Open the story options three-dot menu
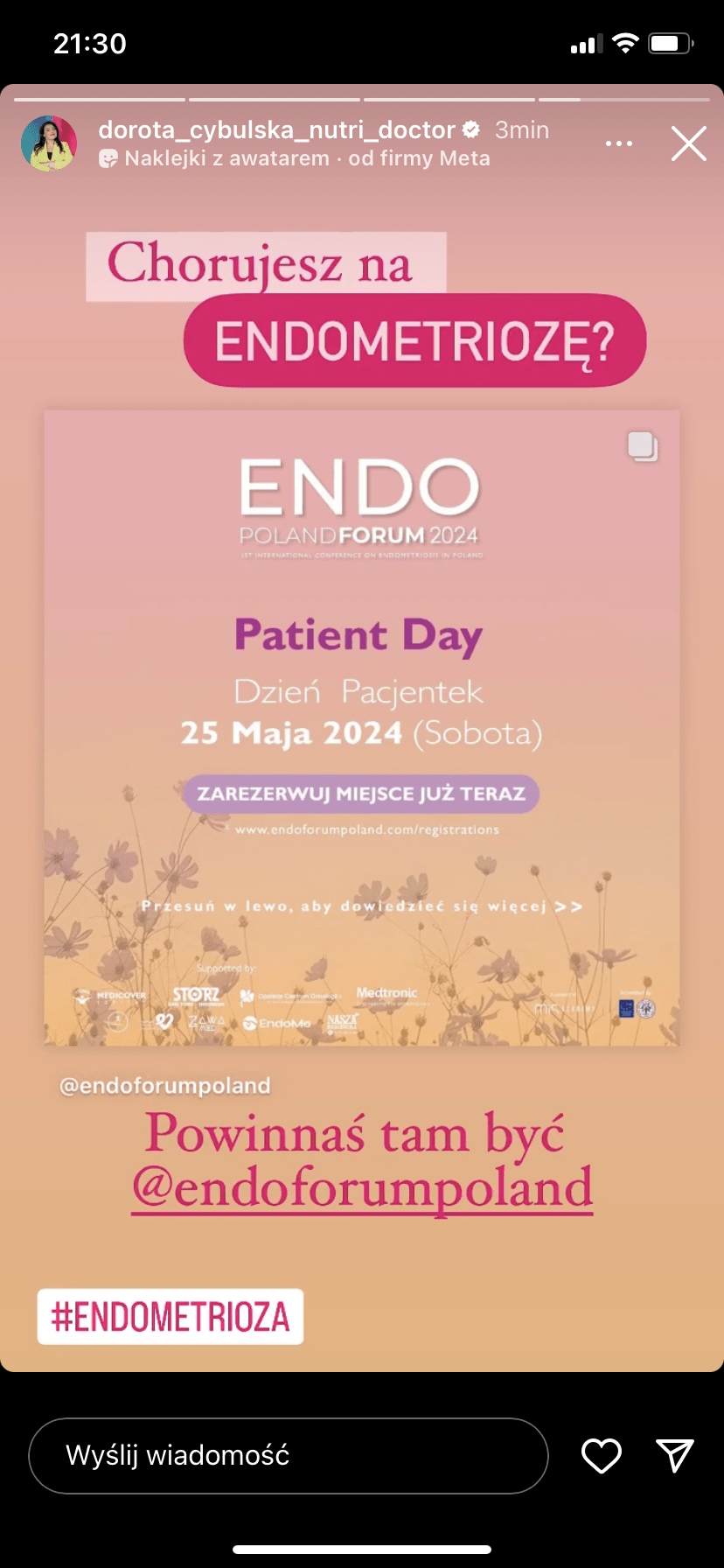 [618, 143]
